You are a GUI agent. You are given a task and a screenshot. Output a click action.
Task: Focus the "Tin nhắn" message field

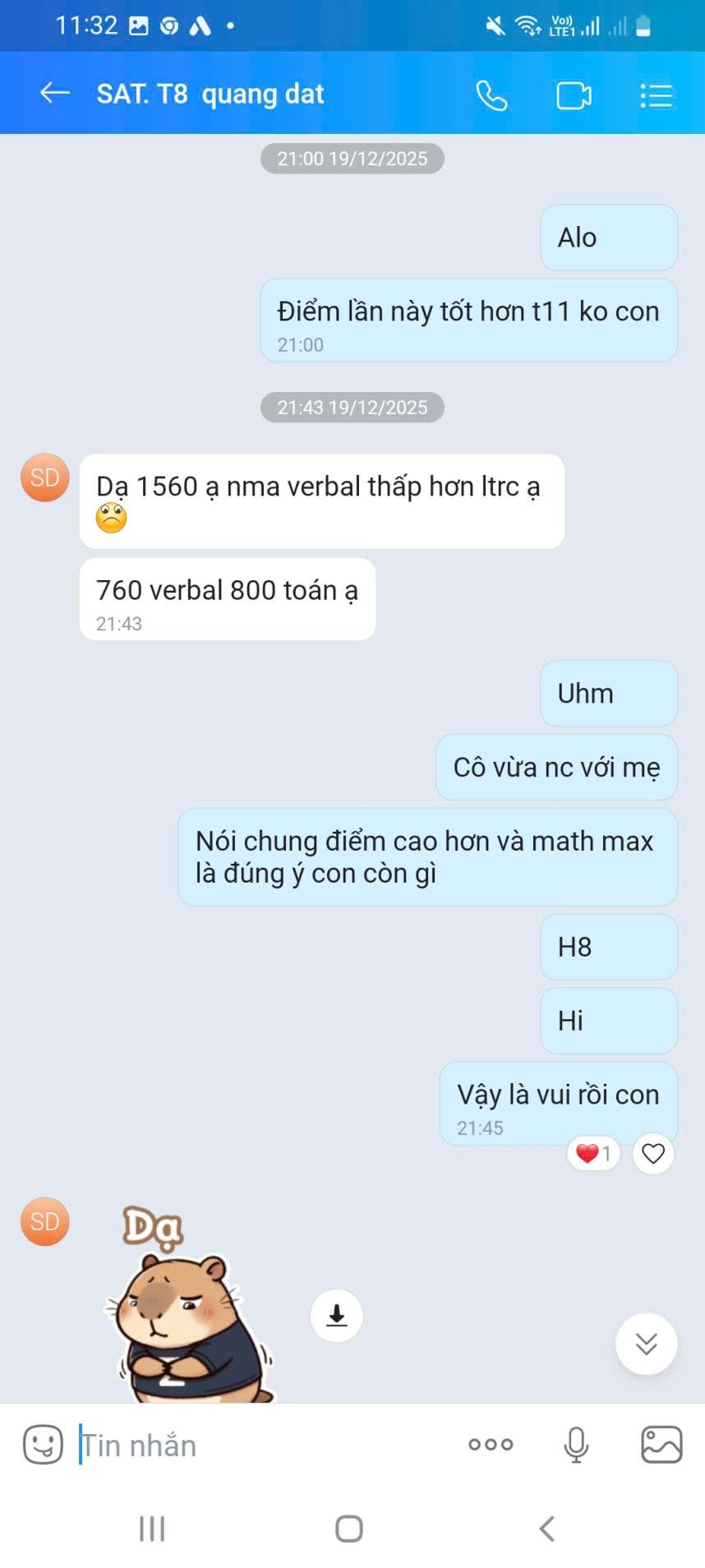click(x=263, y=1445)
